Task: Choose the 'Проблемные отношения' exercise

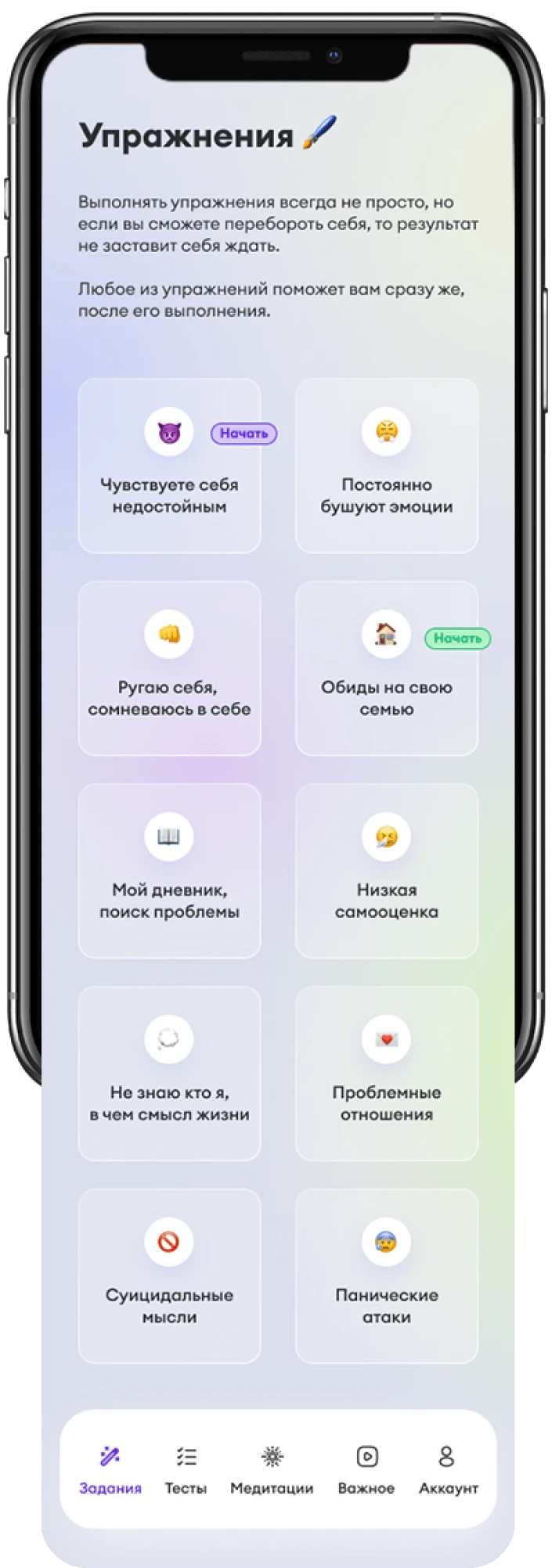Action: tap(386, 1074)
